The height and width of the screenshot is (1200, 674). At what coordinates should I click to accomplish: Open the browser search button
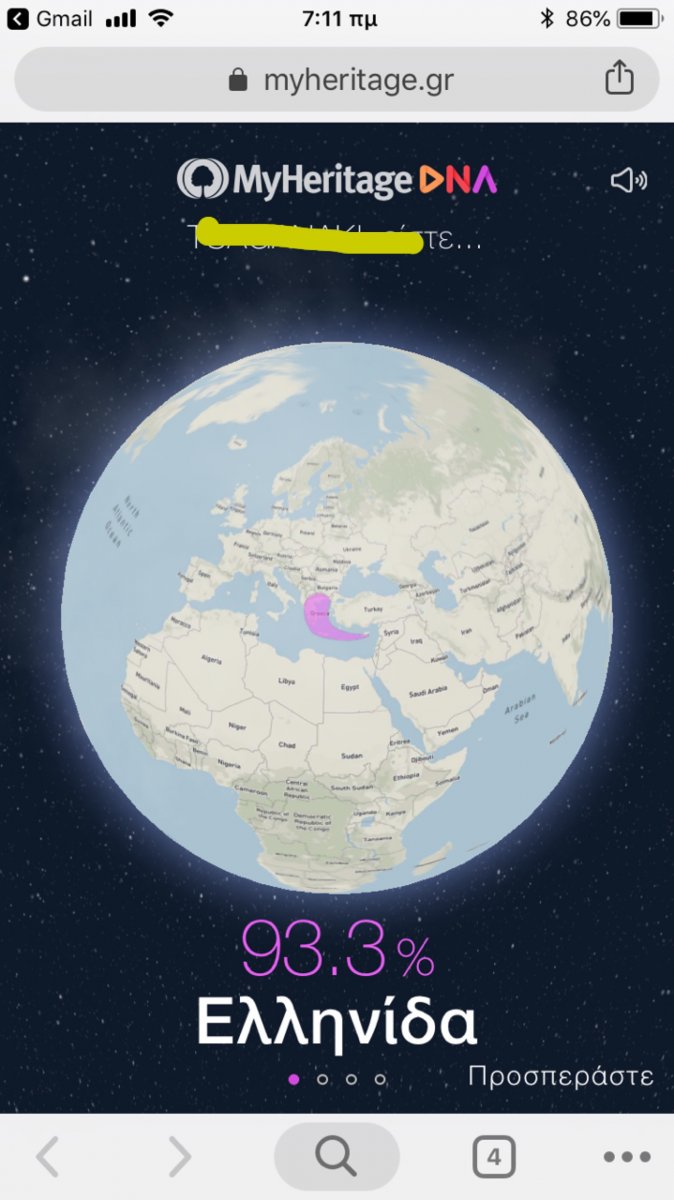point(336,1157)
